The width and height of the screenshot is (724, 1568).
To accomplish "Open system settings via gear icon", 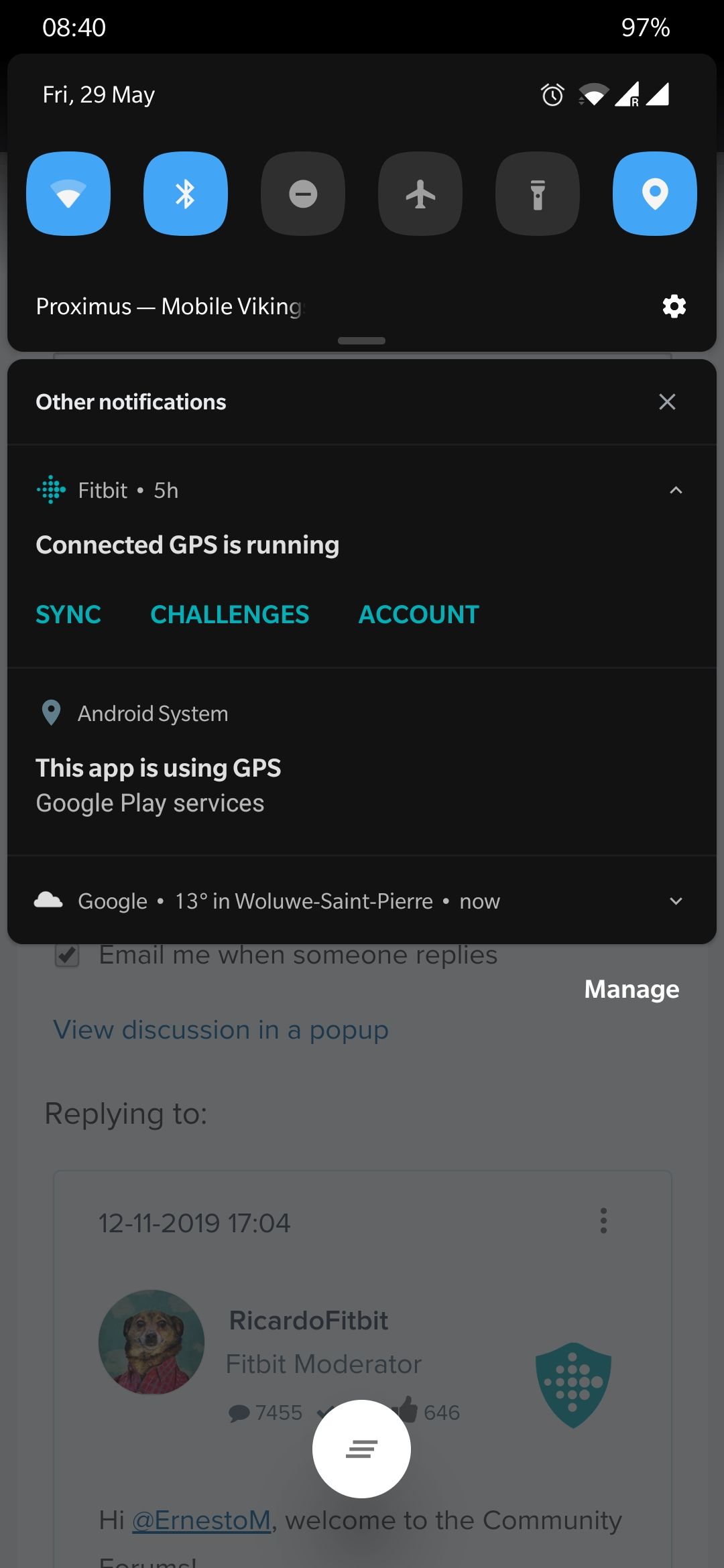I will 674,306.
